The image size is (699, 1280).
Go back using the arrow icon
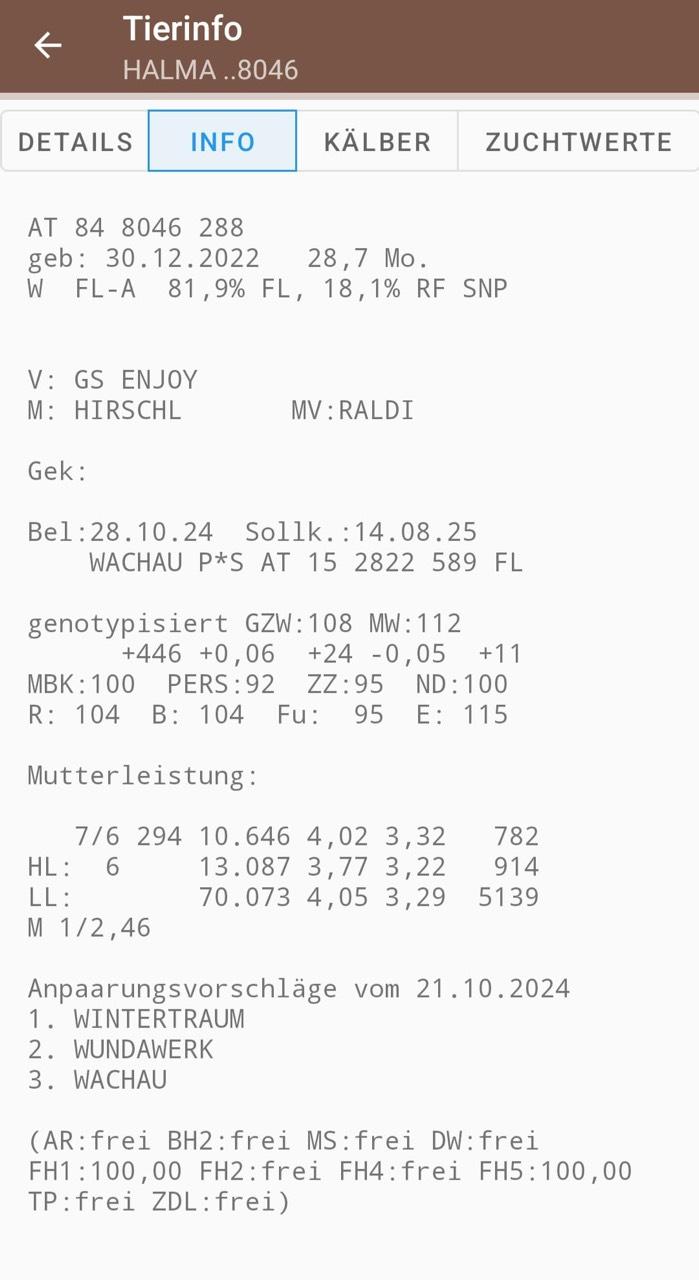pyautogui.click(x=47, y=45)
